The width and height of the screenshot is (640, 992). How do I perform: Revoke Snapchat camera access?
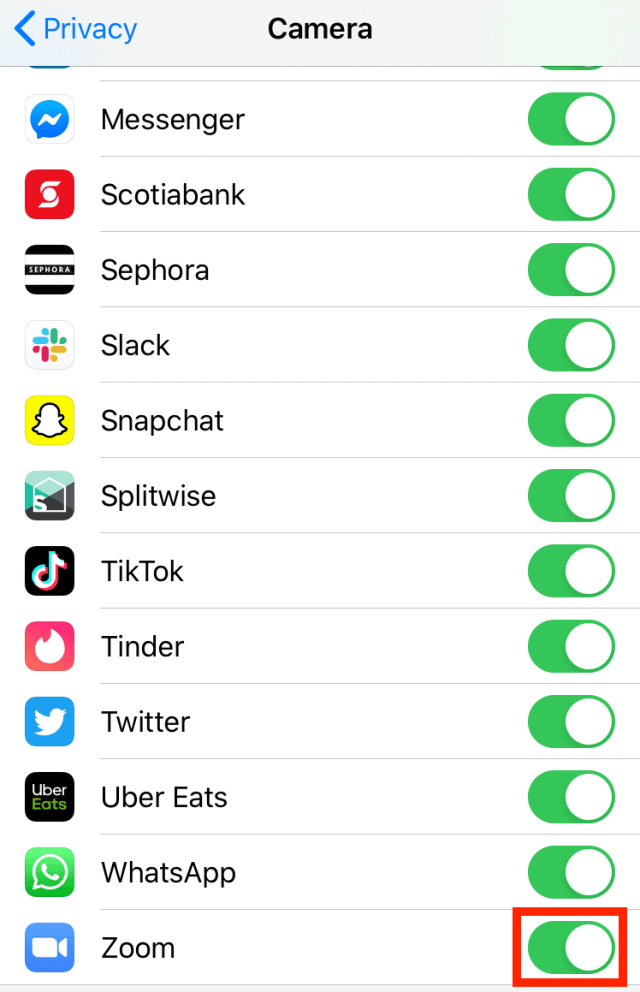click(570, 420)
